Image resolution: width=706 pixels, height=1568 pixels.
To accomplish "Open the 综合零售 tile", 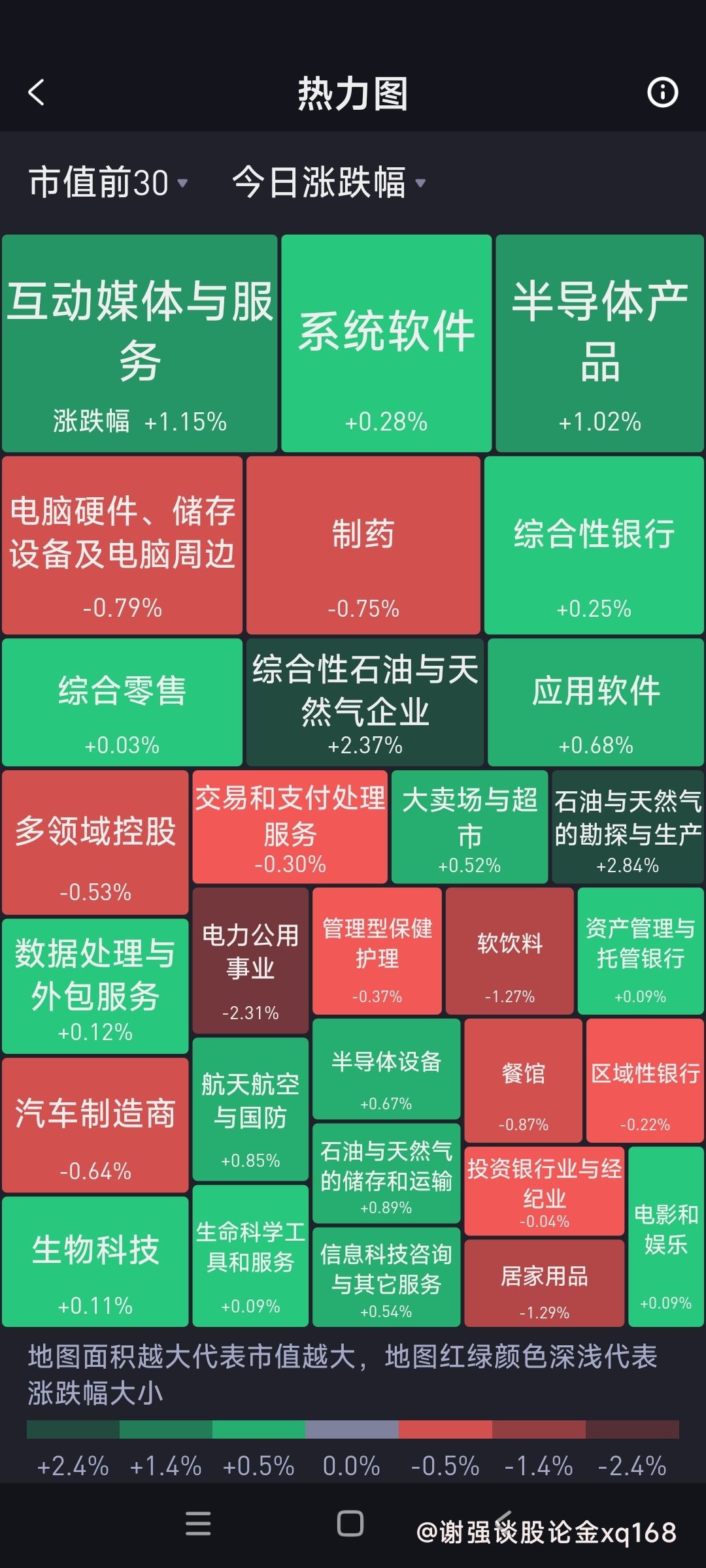I will pos(122,702).
